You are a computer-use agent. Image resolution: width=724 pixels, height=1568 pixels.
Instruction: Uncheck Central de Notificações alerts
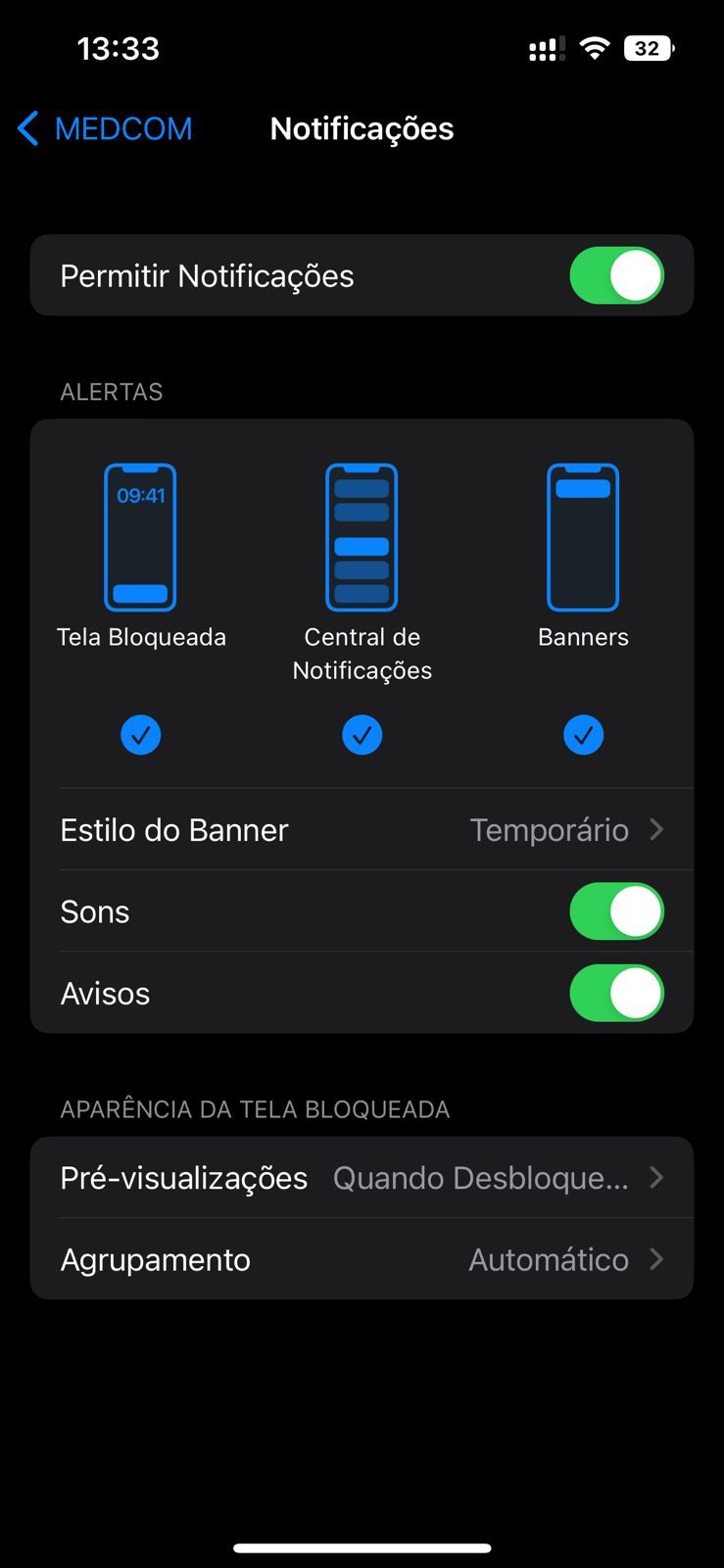click(x=362, y=735)
